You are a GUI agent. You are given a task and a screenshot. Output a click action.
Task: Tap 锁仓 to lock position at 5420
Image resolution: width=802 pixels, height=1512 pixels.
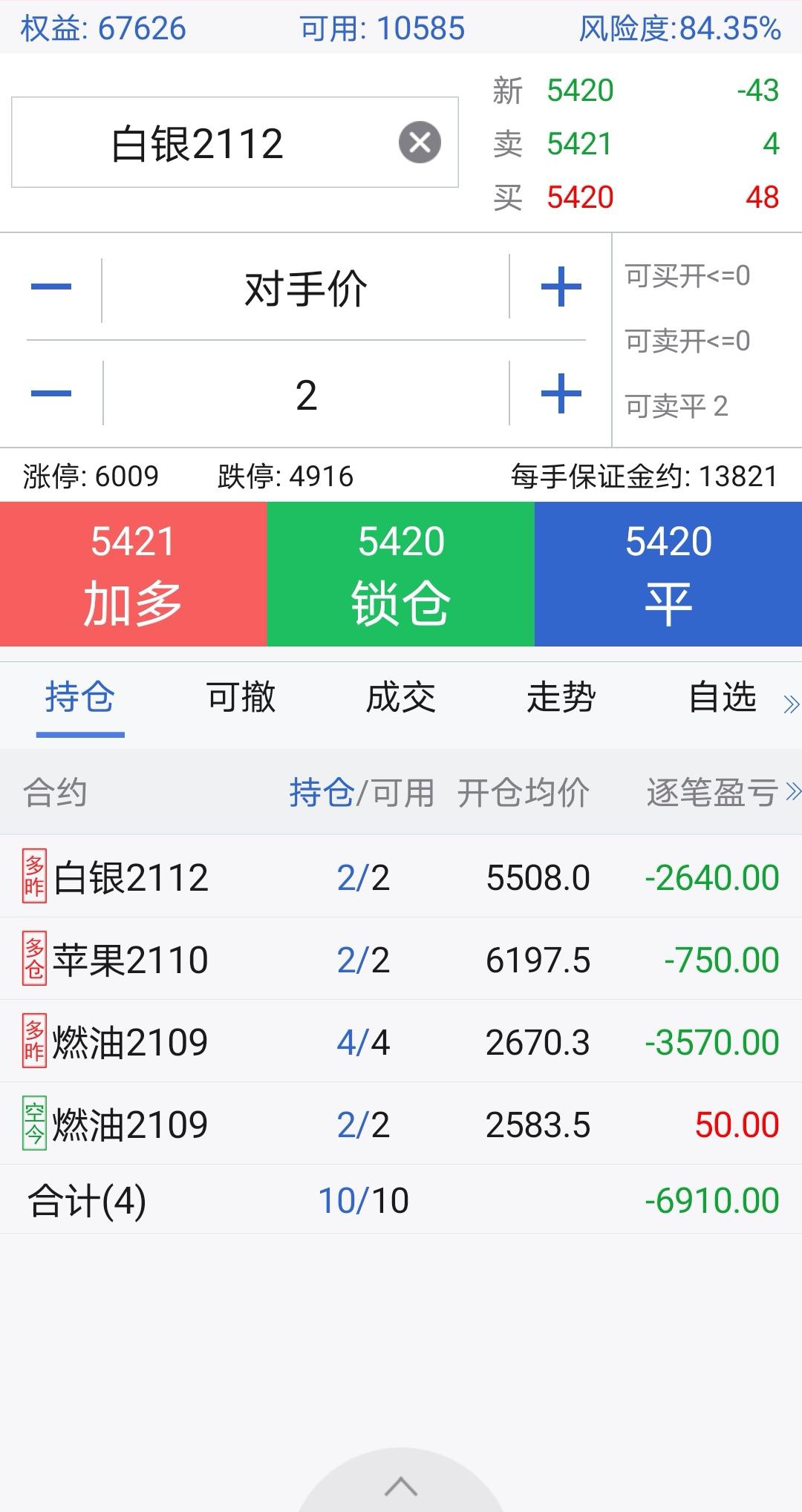tap(400, 574)
